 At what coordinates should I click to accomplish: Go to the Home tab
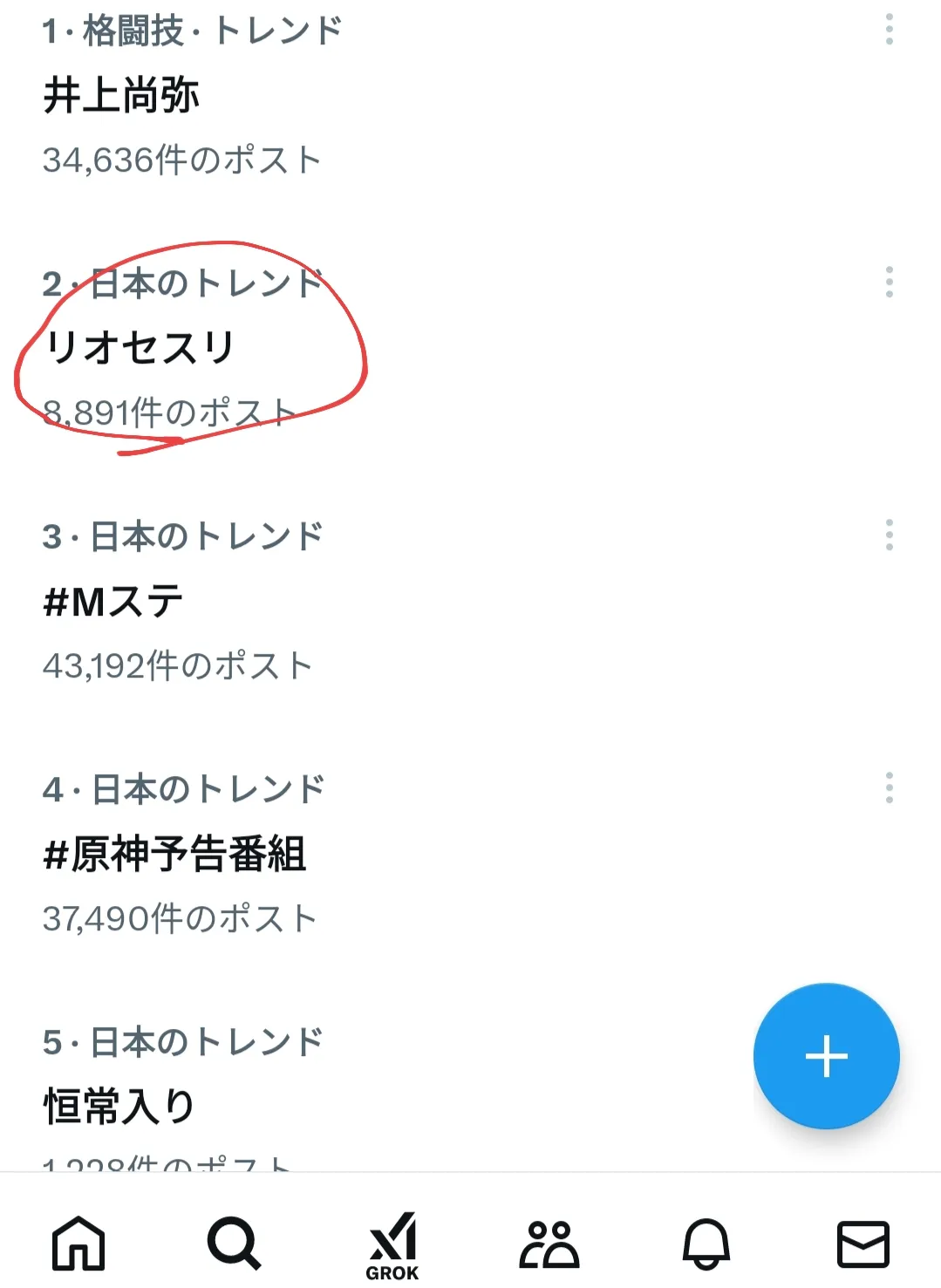coord(78,1244)
